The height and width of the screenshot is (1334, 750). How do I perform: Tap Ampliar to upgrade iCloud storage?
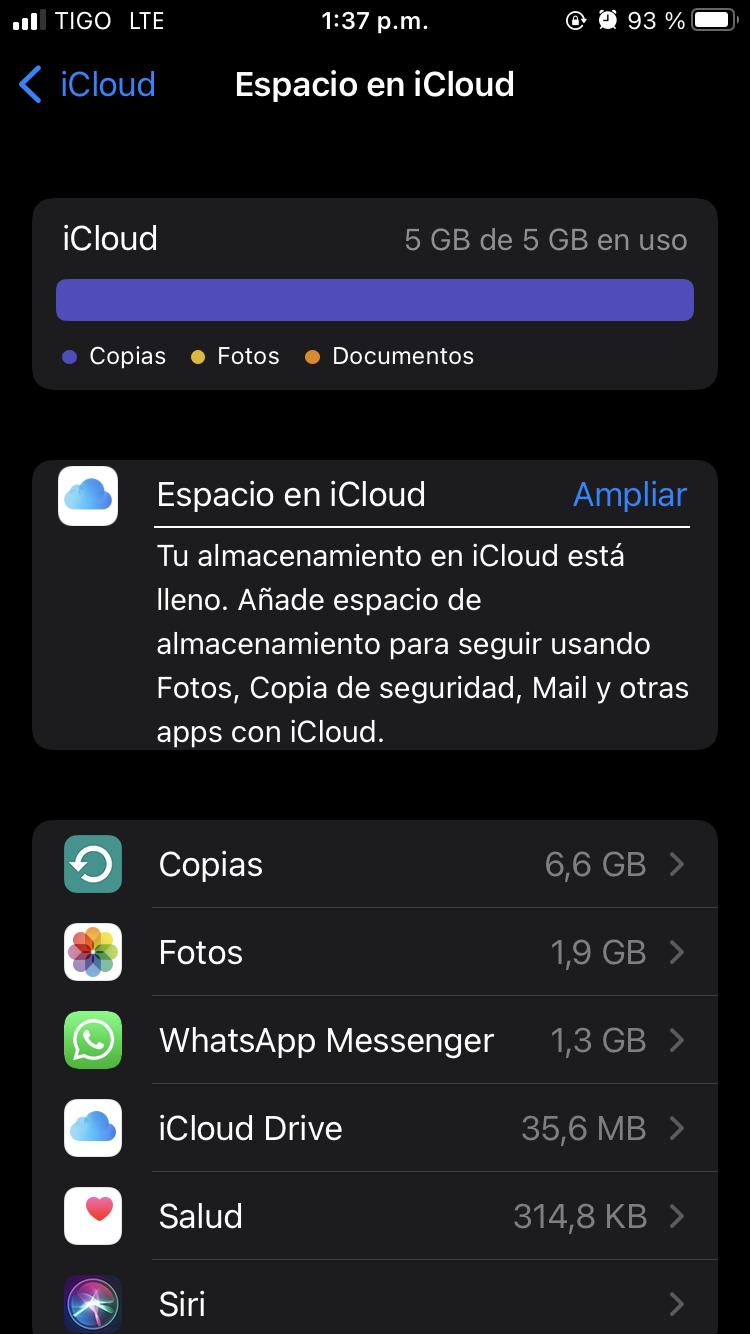coord(630,494)
